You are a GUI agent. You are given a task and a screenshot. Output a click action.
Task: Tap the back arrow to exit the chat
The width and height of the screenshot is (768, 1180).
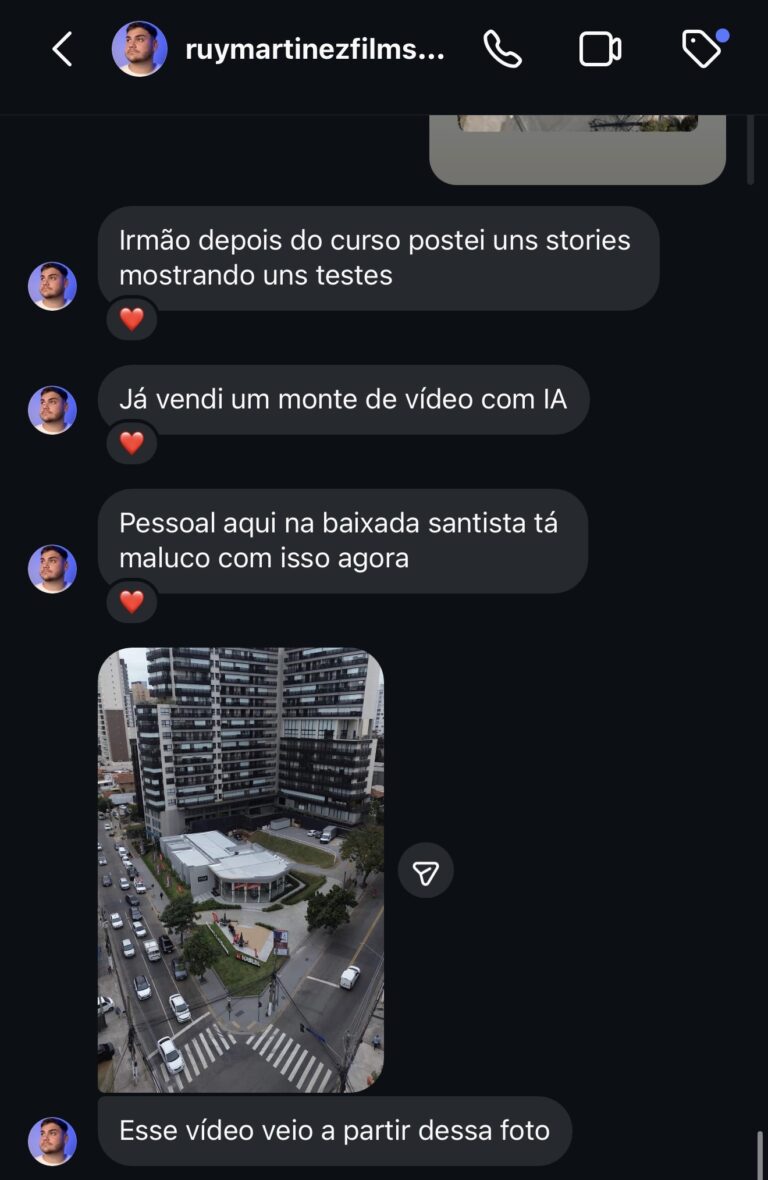60,48
